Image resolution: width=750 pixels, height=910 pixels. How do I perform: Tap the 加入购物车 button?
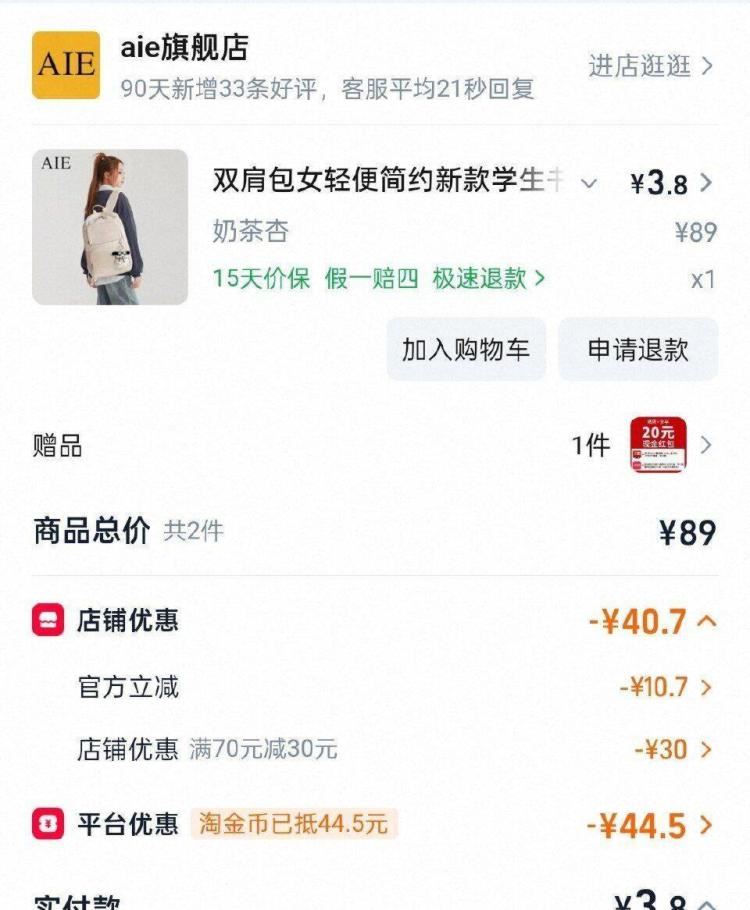click(465, 349)
